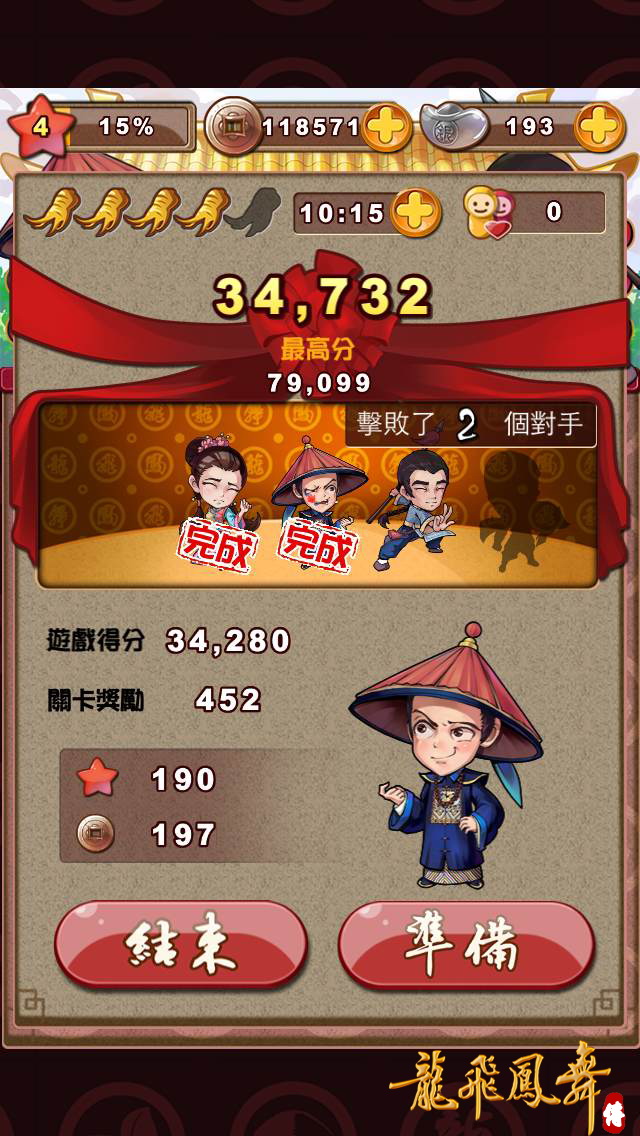The height and width of the screenshot is (1136, 640).
Task: Add more silver ingots with plus button
Action: (x=600, y=126)
